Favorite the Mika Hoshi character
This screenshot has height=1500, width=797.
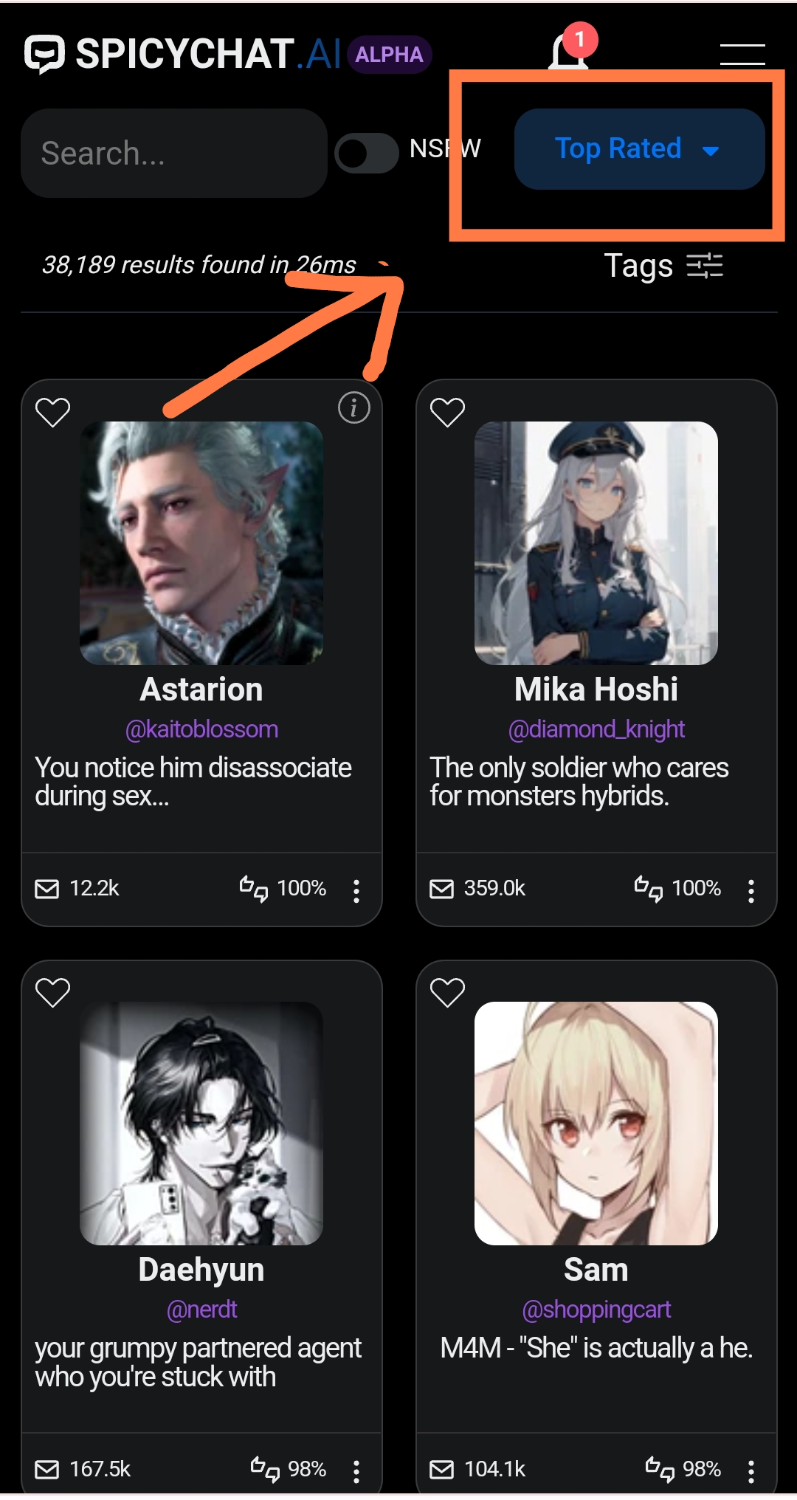tap(447, 412)
